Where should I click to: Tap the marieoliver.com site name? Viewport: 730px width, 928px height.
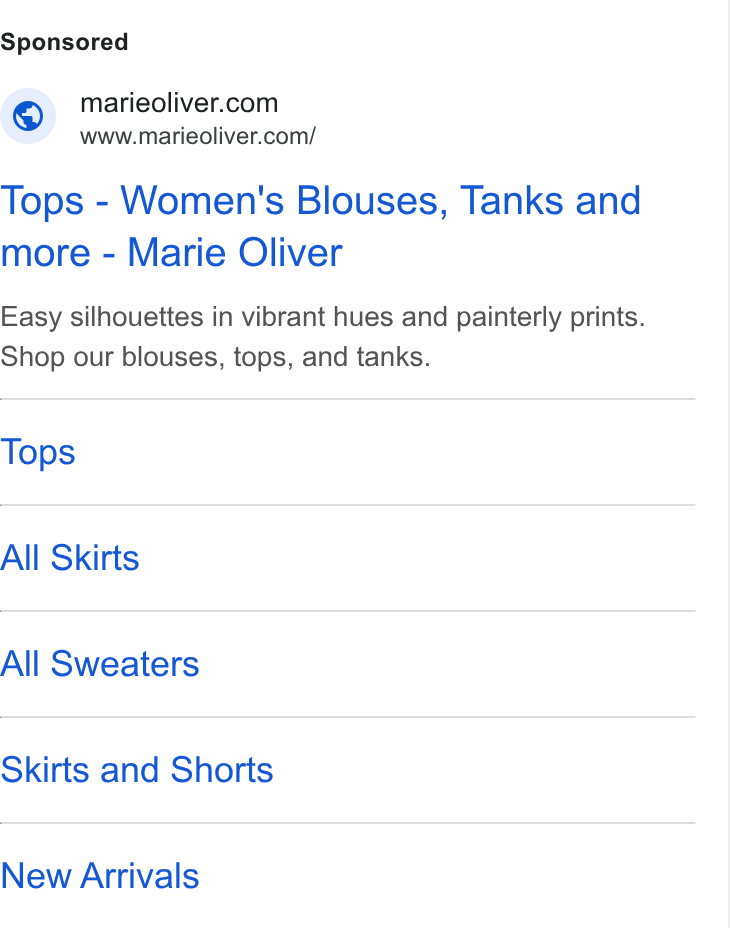179,103
